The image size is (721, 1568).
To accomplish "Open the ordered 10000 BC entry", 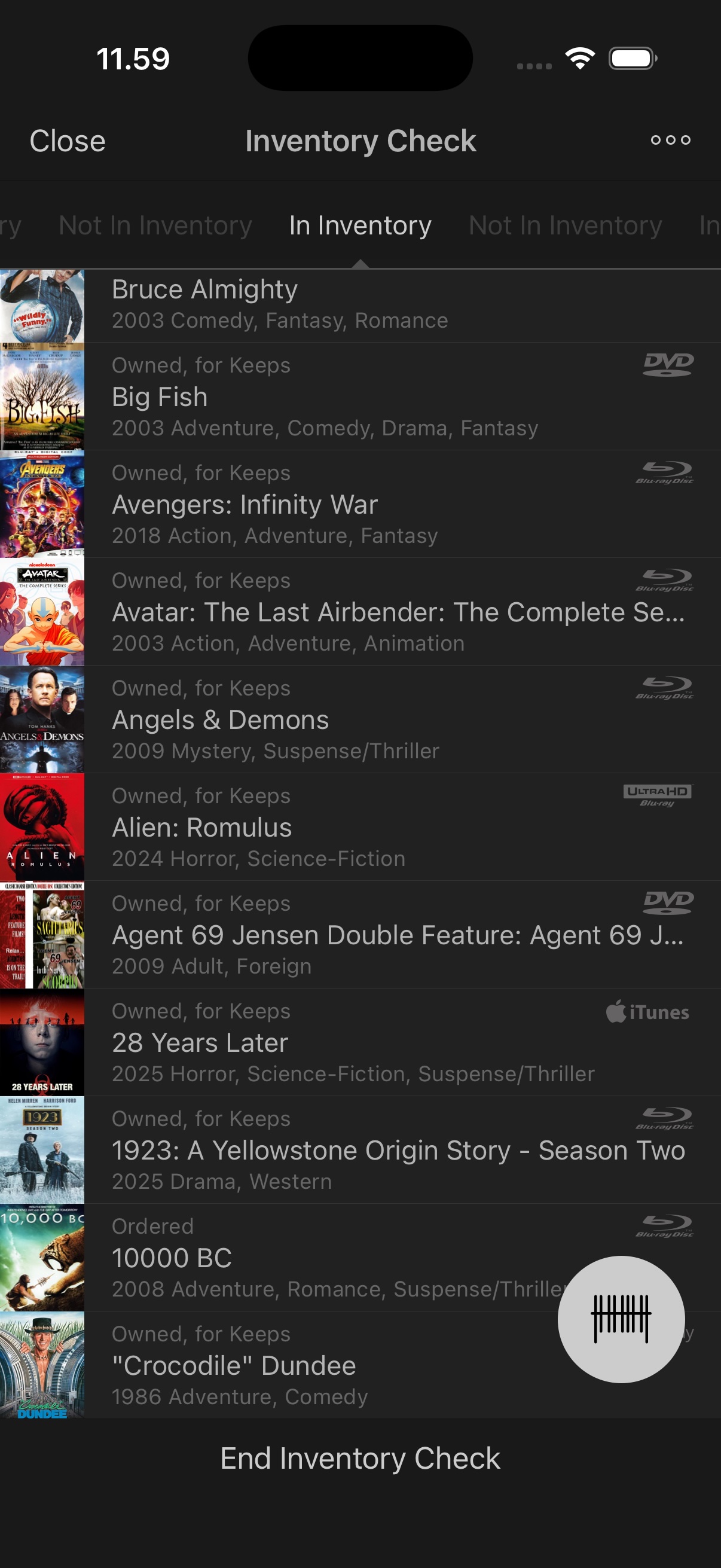I will click(x=304, y=1258).
